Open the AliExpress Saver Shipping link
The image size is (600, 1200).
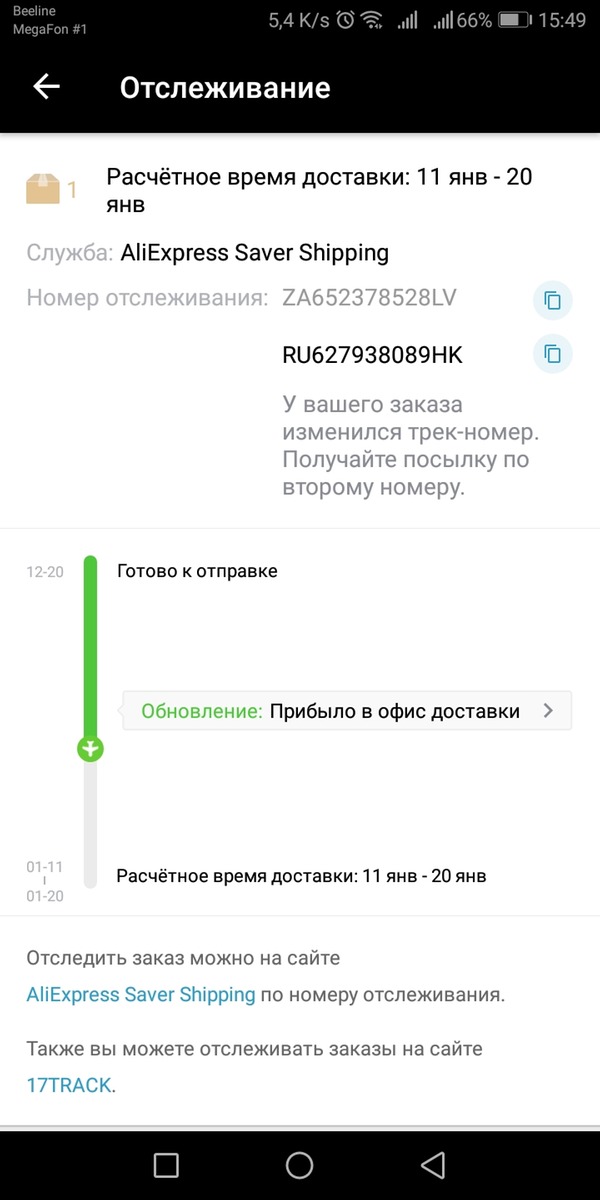(141, 995)
